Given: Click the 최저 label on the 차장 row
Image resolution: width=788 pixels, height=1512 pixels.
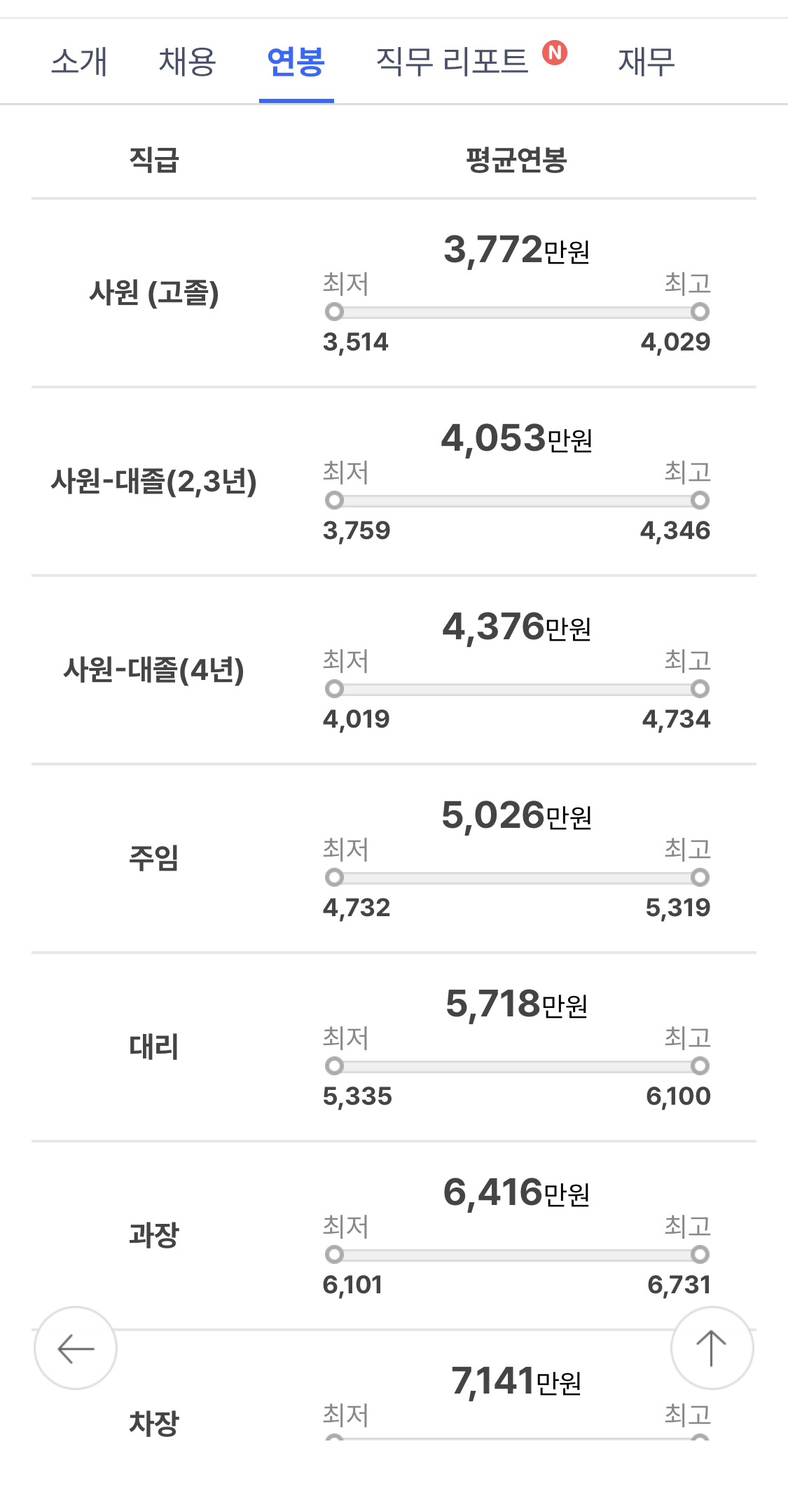Looking at the screenshot, I should tap(345, 1415).
